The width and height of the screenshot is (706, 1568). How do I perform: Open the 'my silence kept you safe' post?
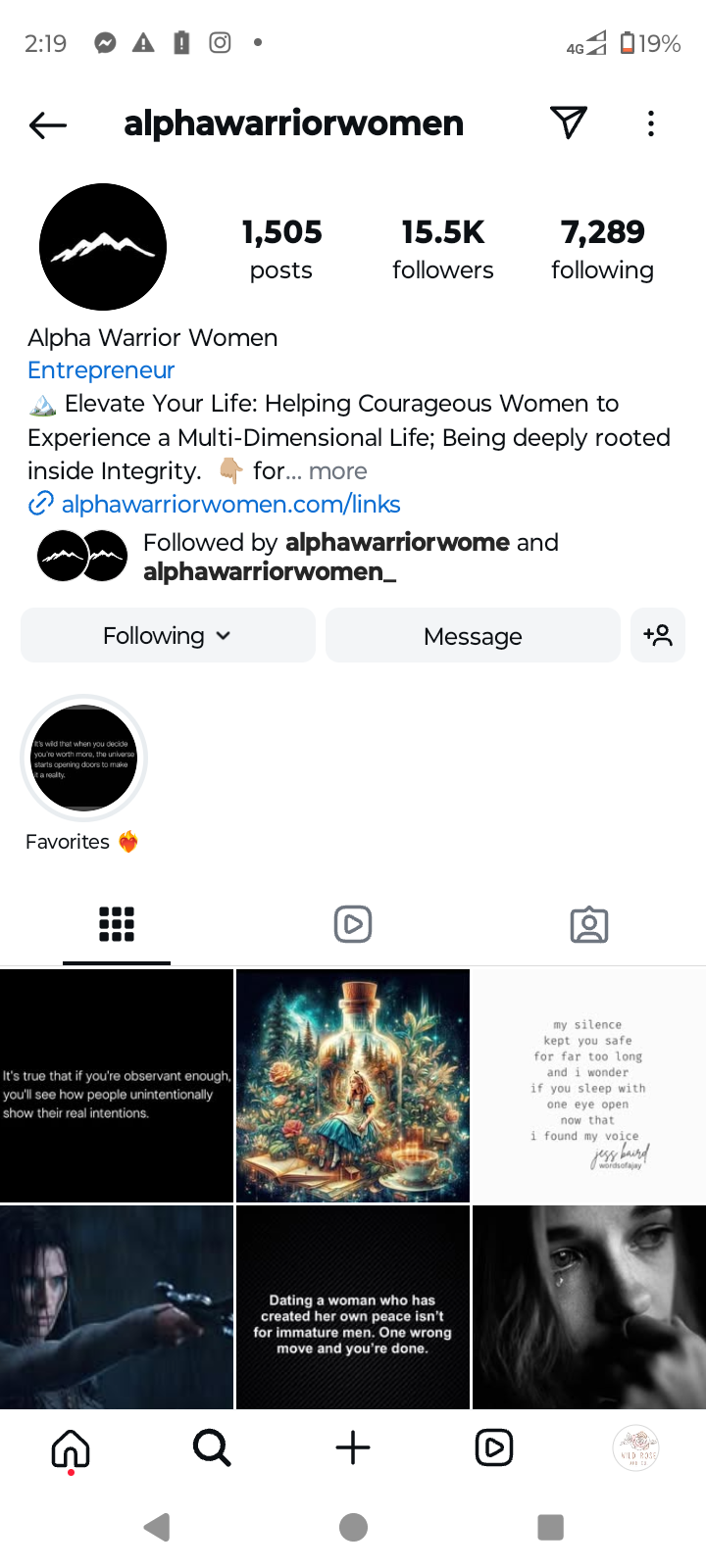(588, 1086)
